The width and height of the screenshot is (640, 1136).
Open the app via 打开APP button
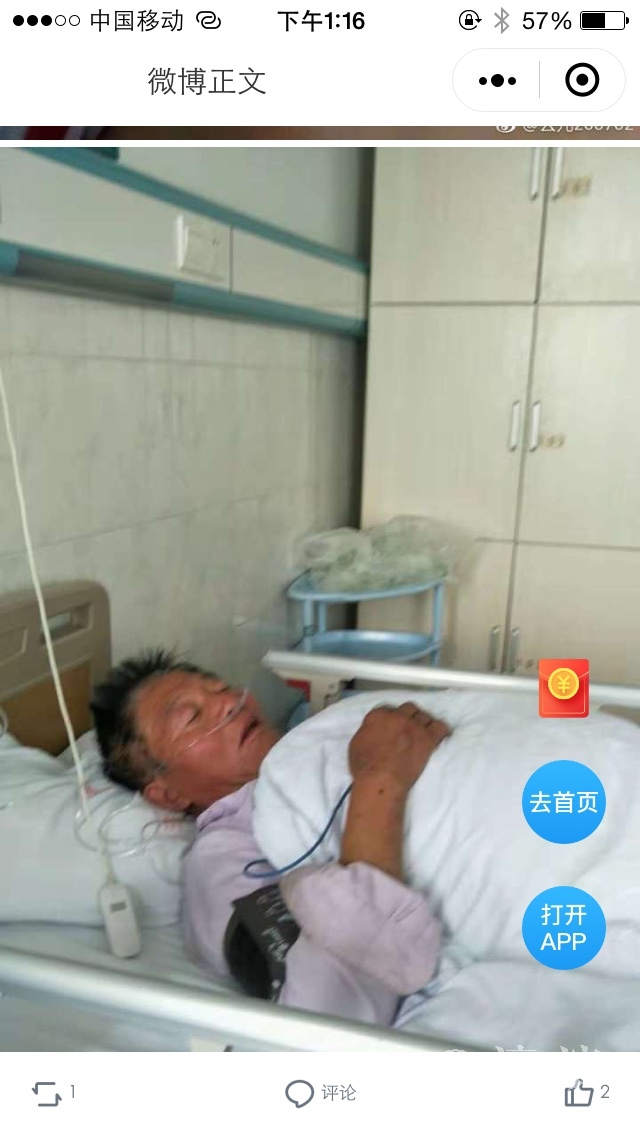pos(563,928)
